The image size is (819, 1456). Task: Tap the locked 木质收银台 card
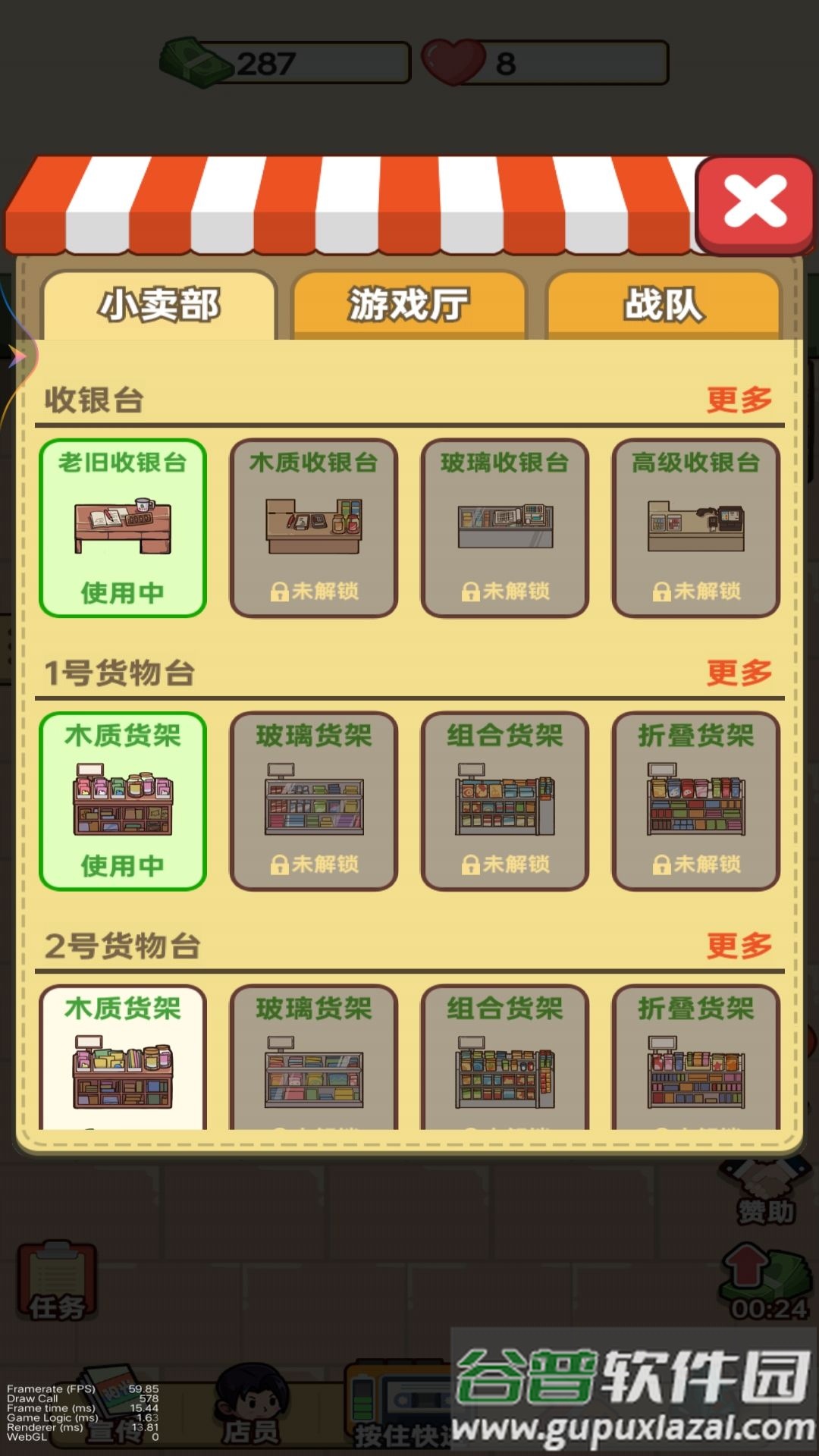coord(314,528)
